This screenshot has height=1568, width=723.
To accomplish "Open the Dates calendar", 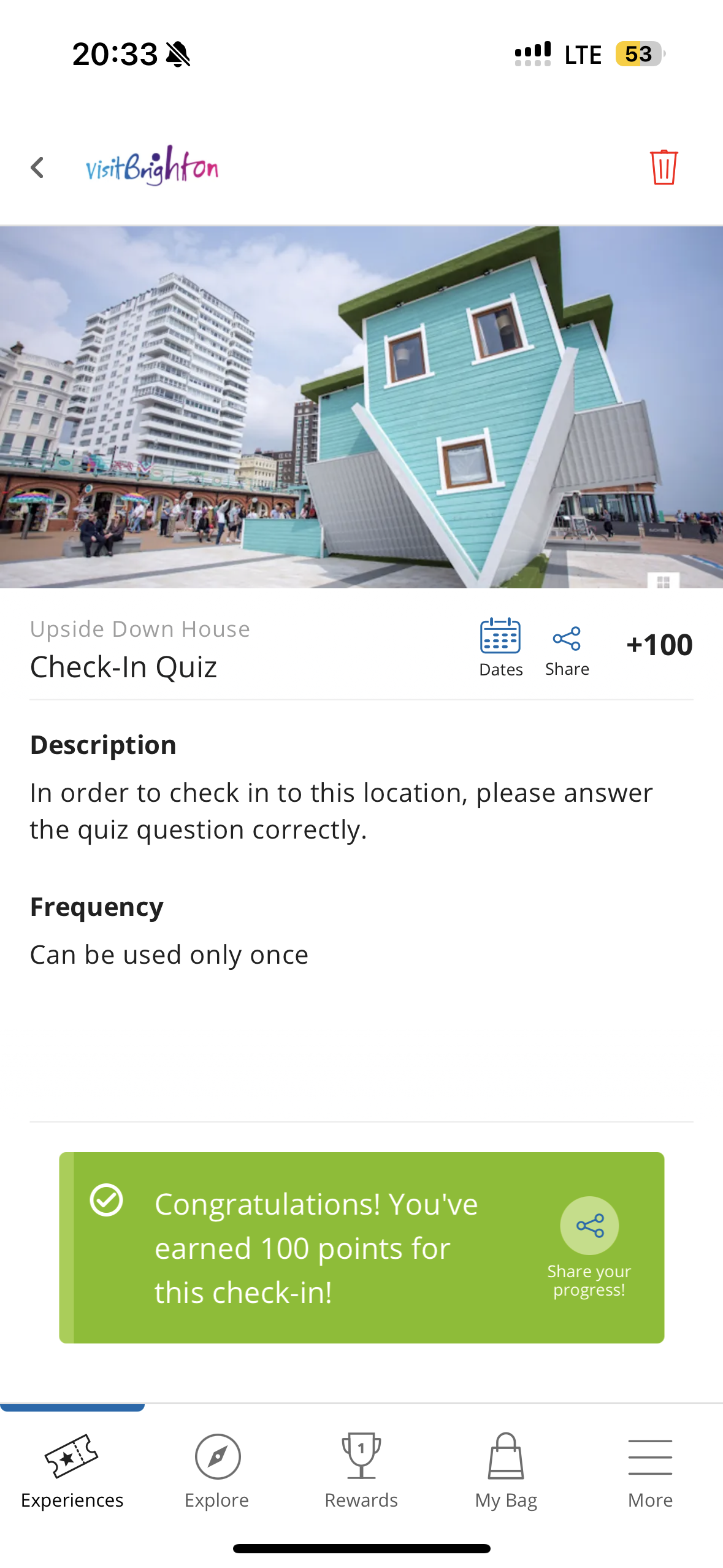I will 500,647.
